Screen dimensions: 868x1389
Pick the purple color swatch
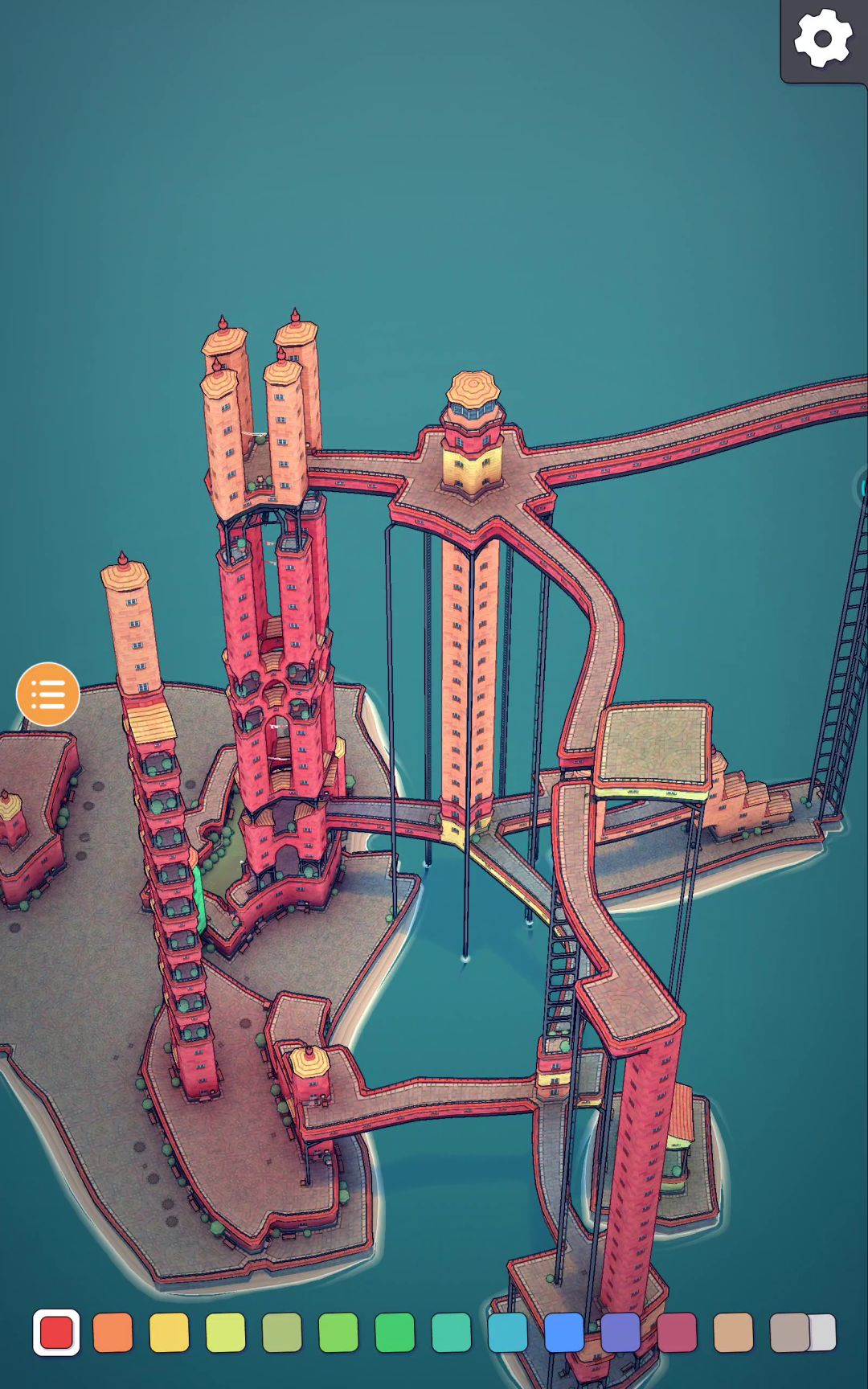pos(620,1333)
